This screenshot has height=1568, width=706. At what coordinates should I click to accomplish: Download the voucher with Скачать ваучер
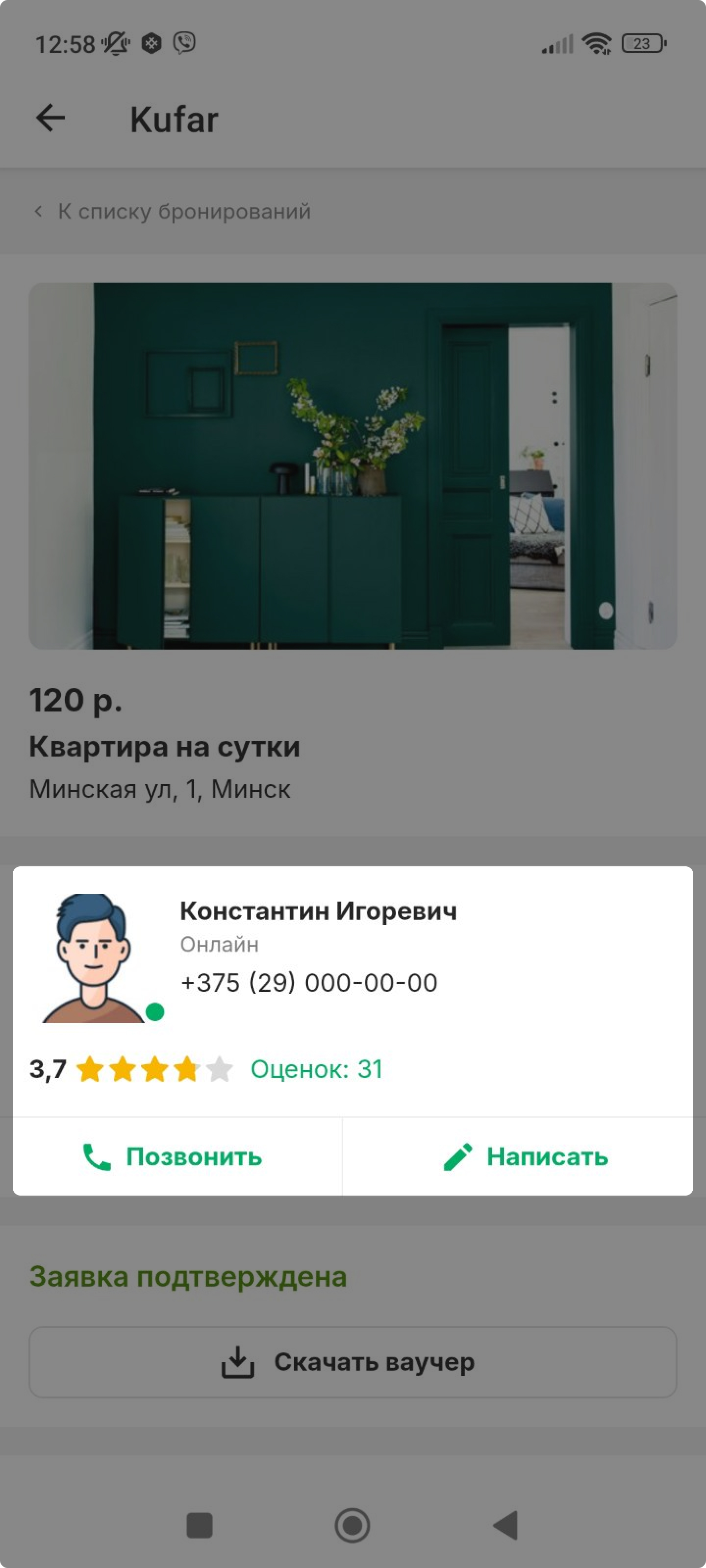coord(353,1362)
